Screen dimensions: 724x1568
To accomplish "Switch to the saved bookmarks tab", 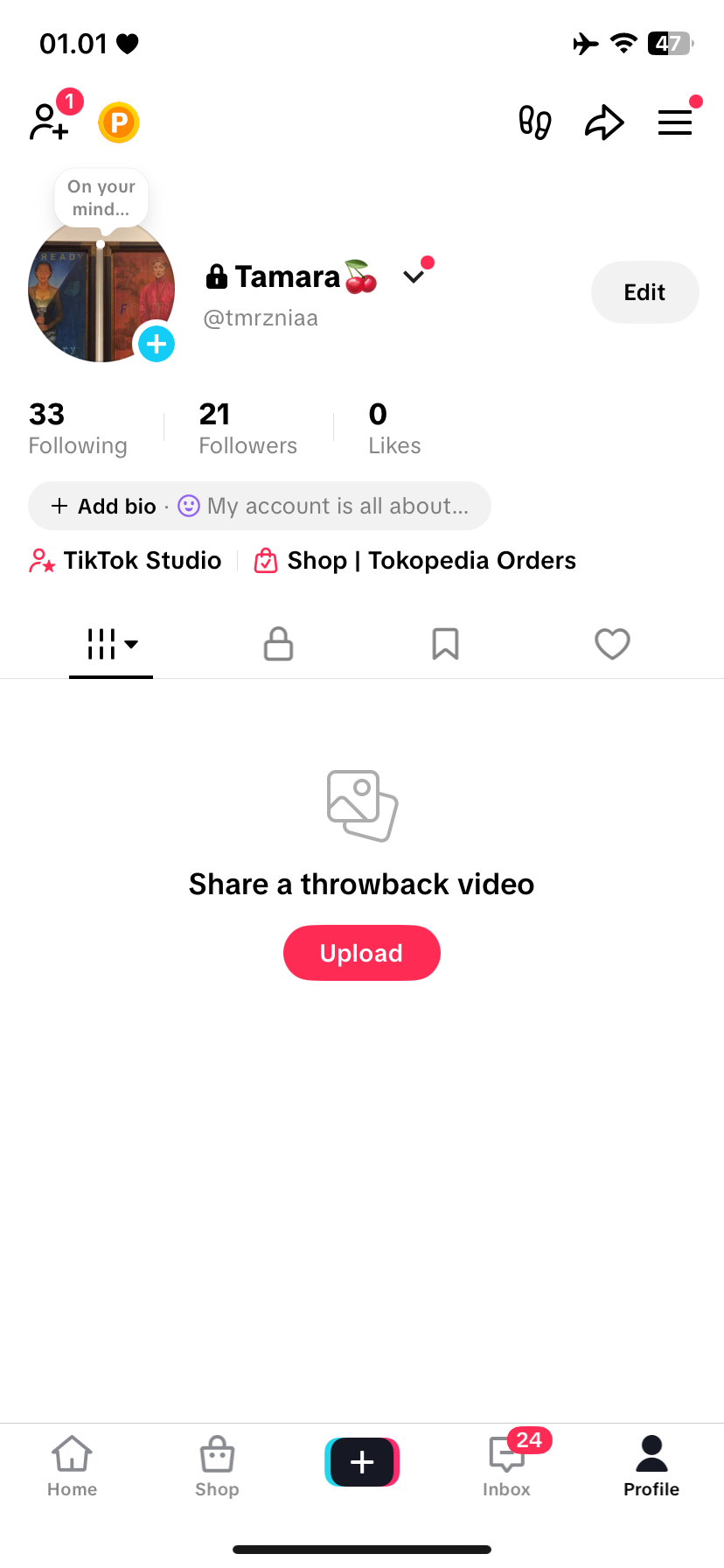I will pos(445,644).
